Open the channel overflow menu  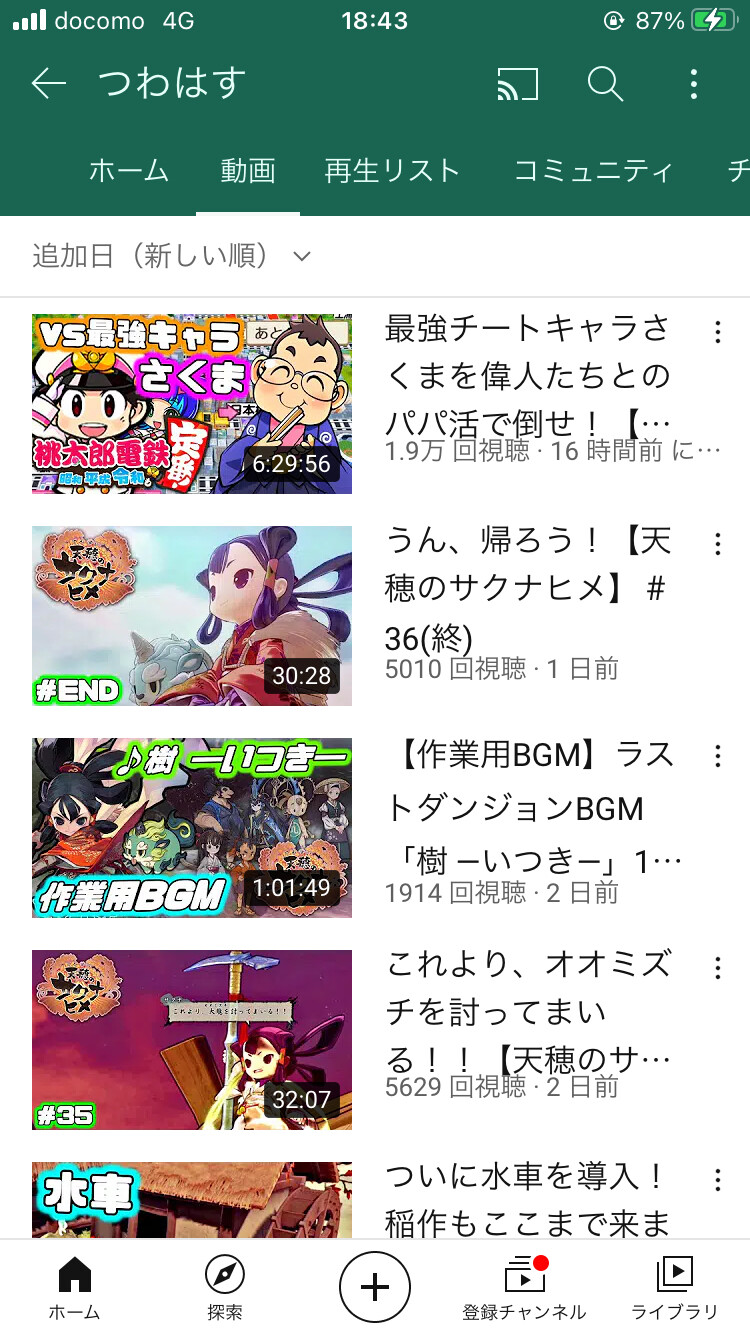pos(693,84)
